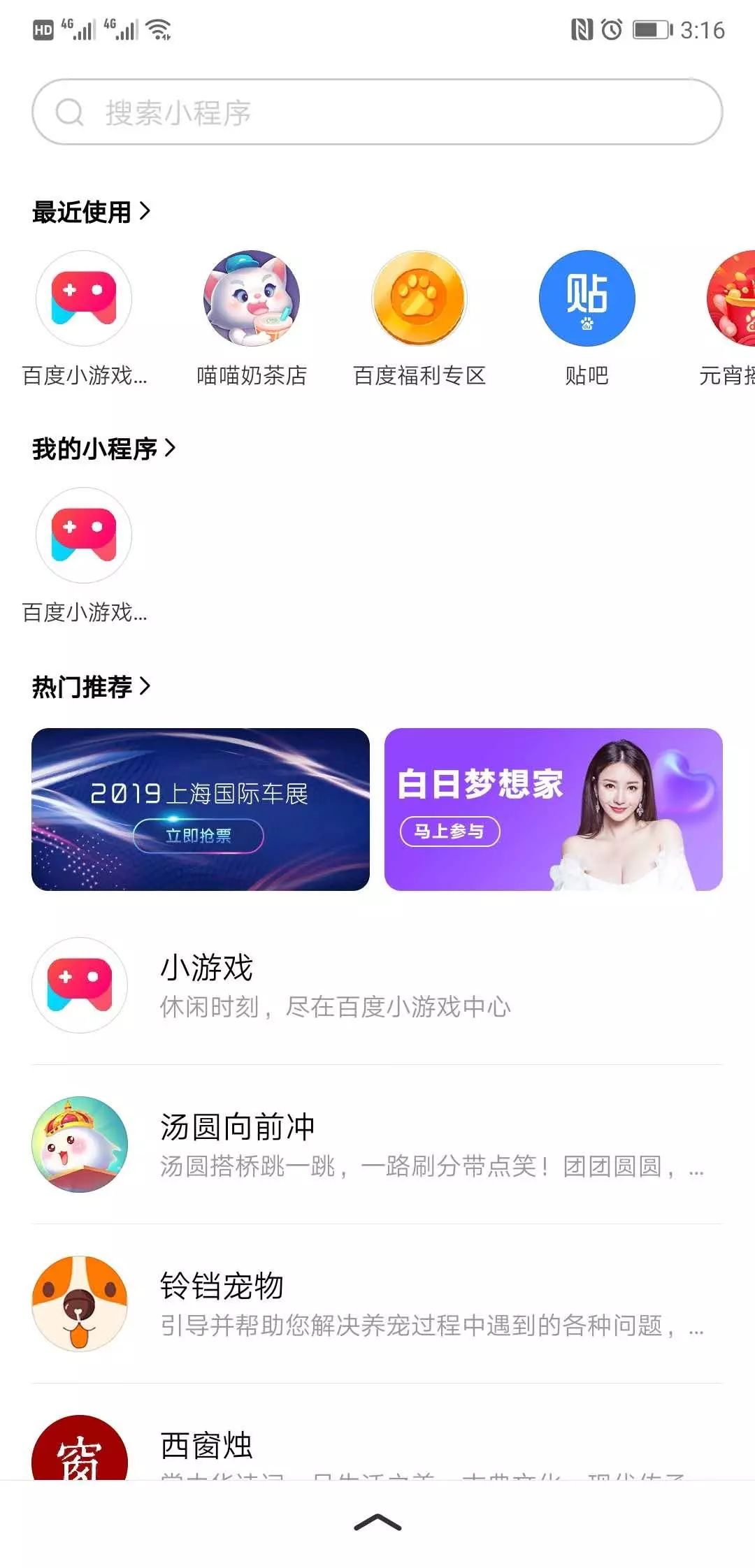Select the 小游戏 game center icon
755x1568 pixels.
[x=80, y=985]
